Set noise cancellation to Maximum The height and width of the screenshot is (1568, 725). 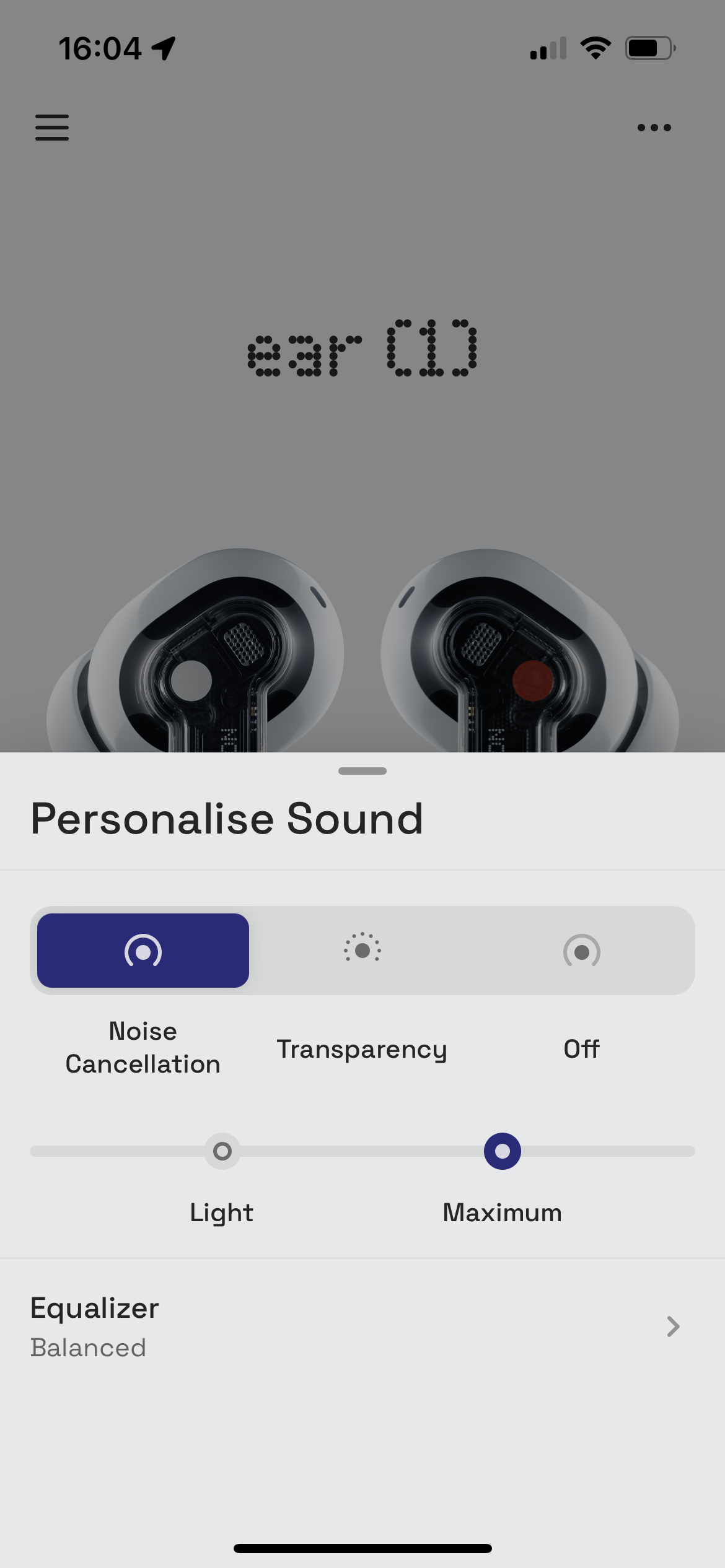503,1151
